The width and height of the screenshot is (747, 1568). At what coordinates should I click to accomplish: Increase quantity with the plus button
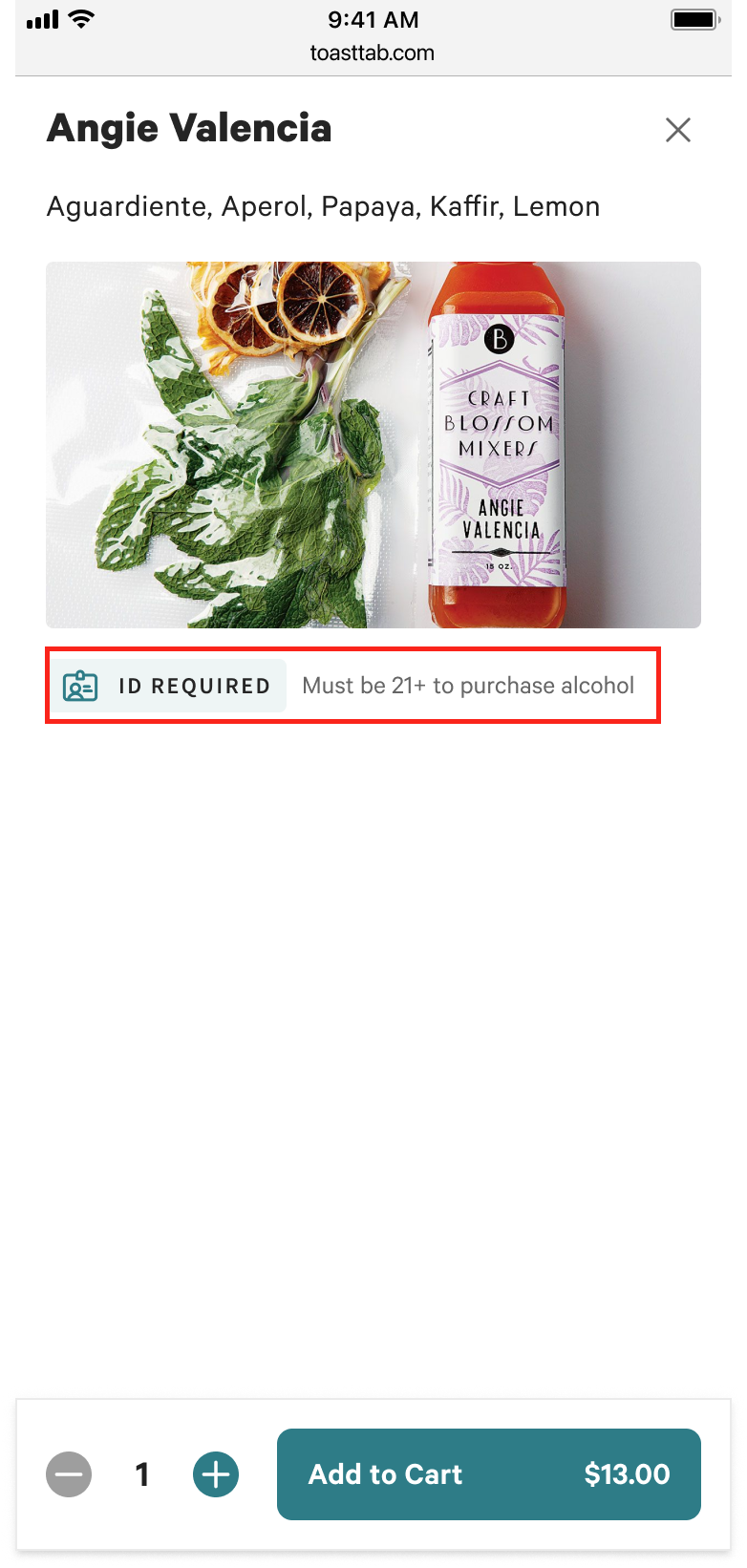pyautogui.click(x=216, y=1474)
